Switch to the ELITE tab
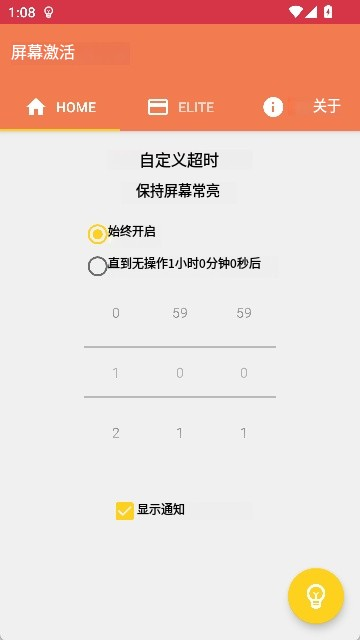Screen dimensions: 360x640 180,107
